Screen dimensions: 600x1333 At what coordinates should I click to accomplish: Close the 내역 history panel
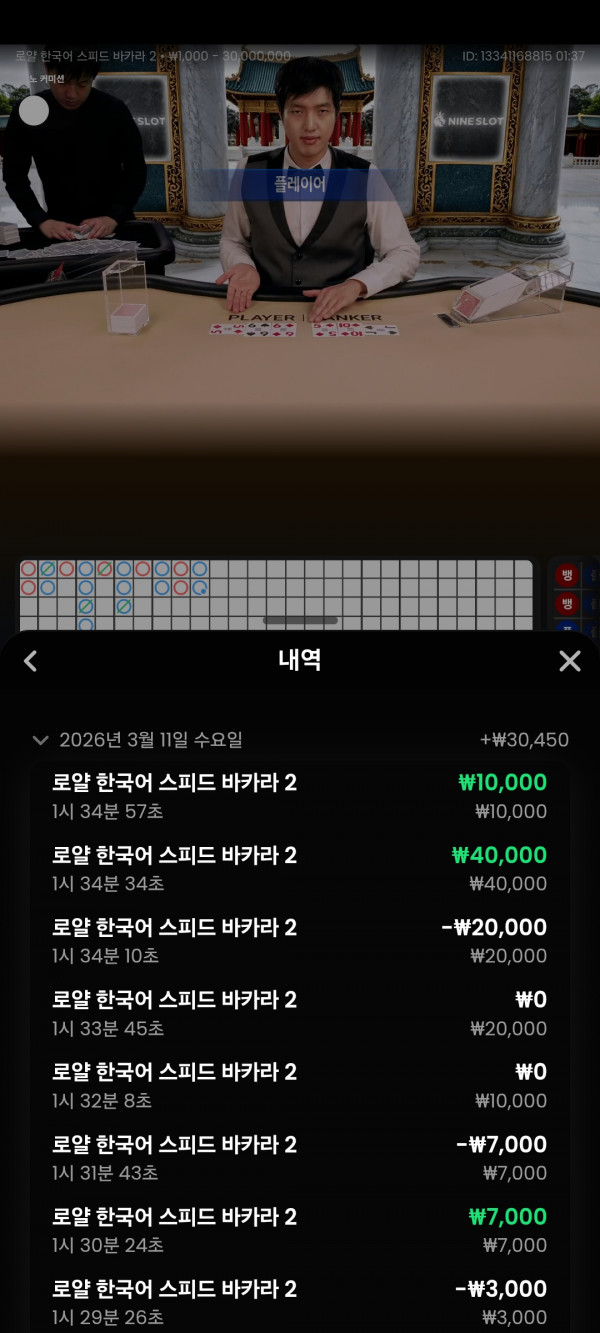pyautogui.click(x=569, y=661)
